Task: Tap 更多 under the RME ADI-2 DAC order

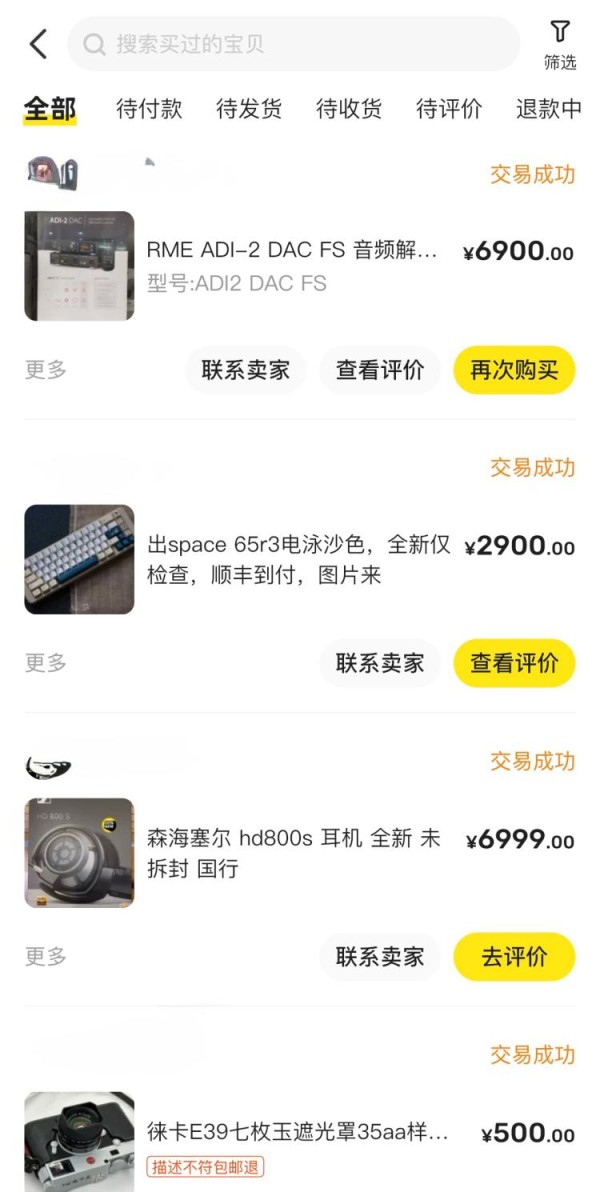Action: point(46,370)
